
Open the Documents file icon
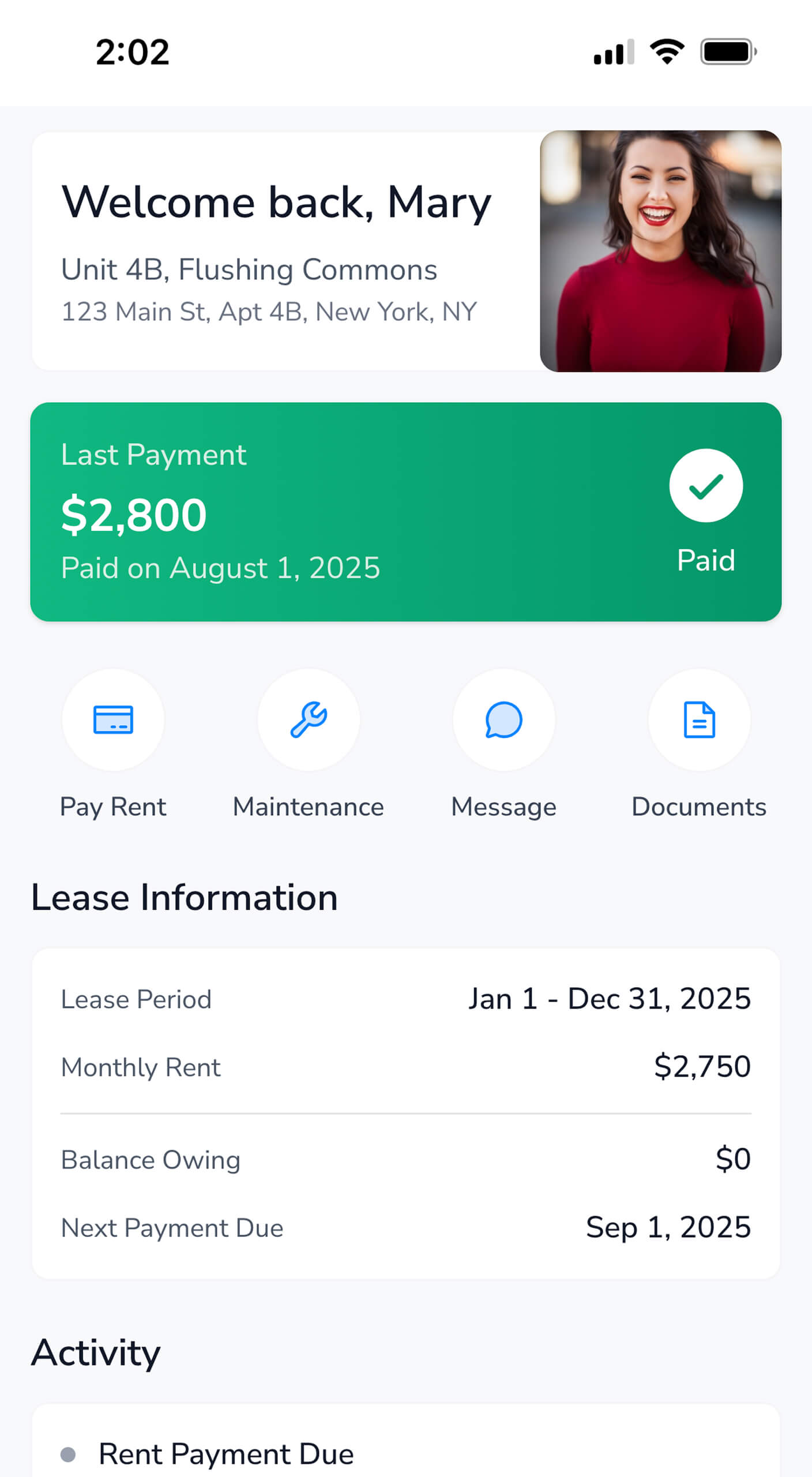[699, 719]
